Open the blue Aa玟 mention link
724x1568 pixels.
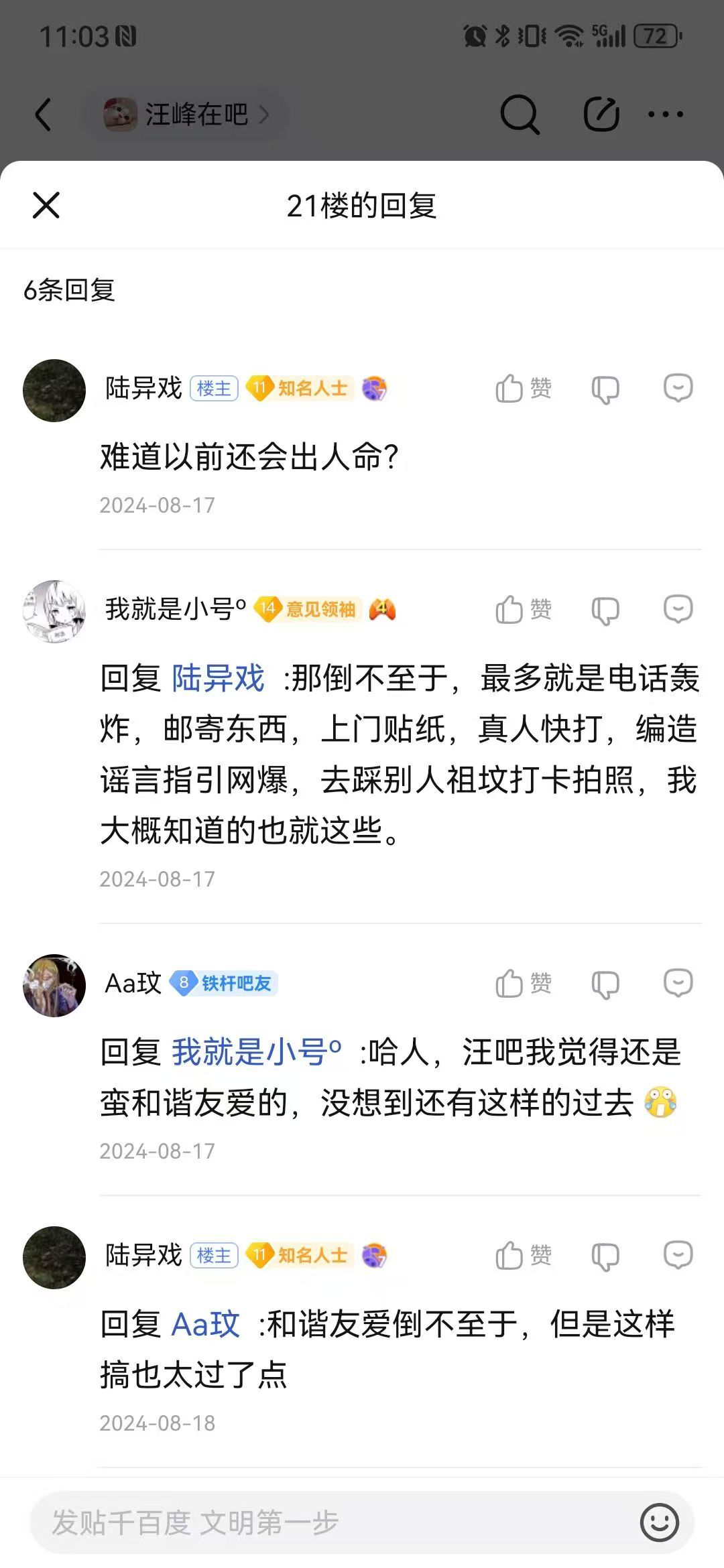tap(206, 1323)
